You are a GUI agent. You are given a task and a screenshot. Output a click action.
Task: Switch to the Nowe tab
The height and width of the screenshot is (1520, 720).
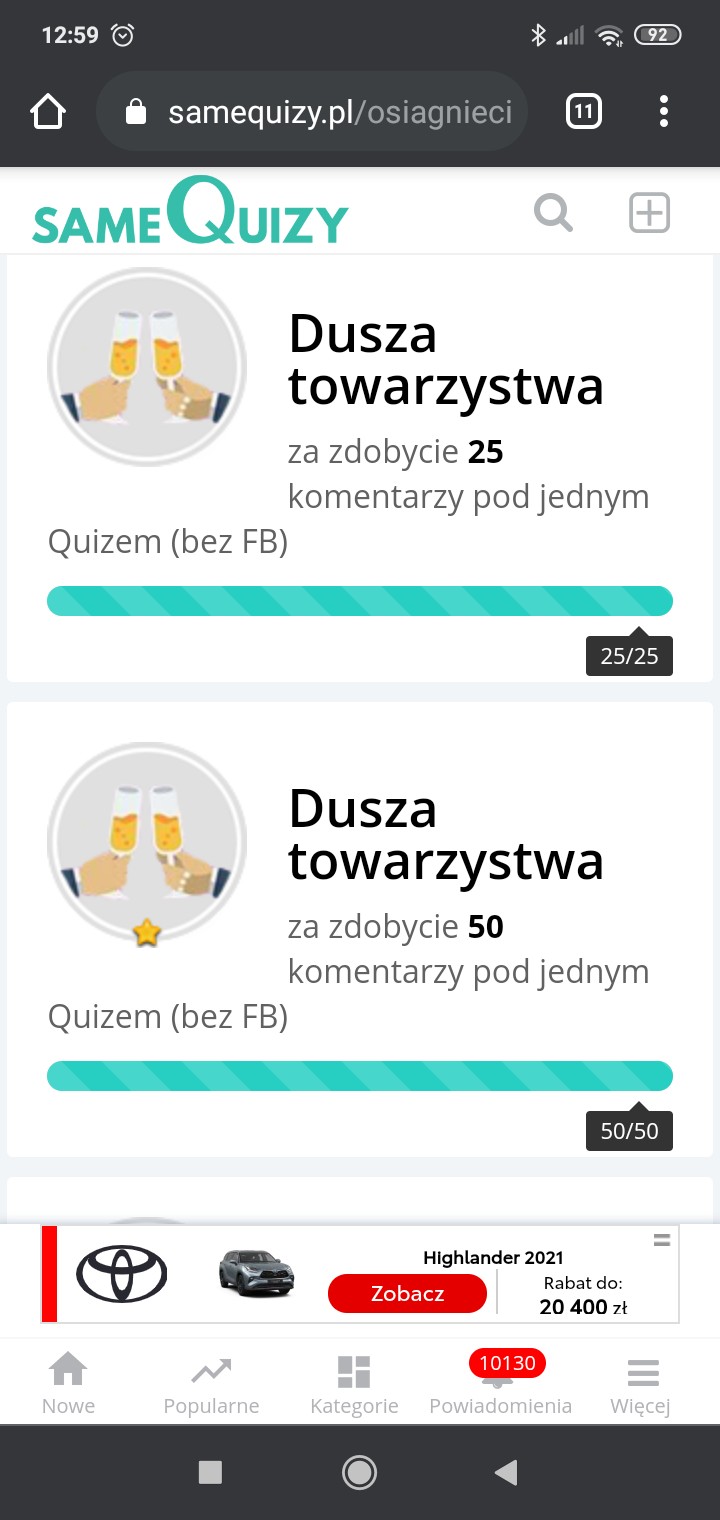point(68,1383)
